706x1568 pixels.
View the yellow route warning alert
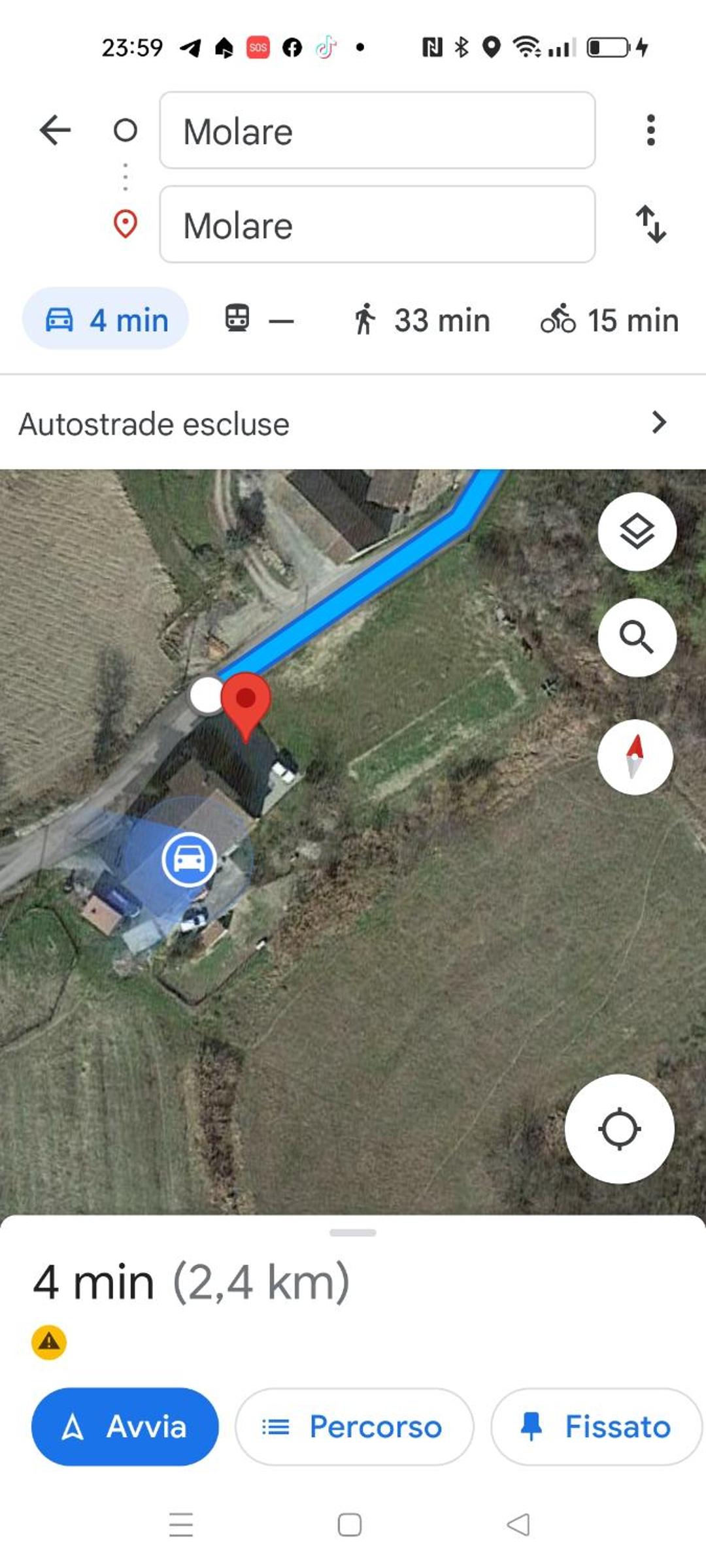49,1342
